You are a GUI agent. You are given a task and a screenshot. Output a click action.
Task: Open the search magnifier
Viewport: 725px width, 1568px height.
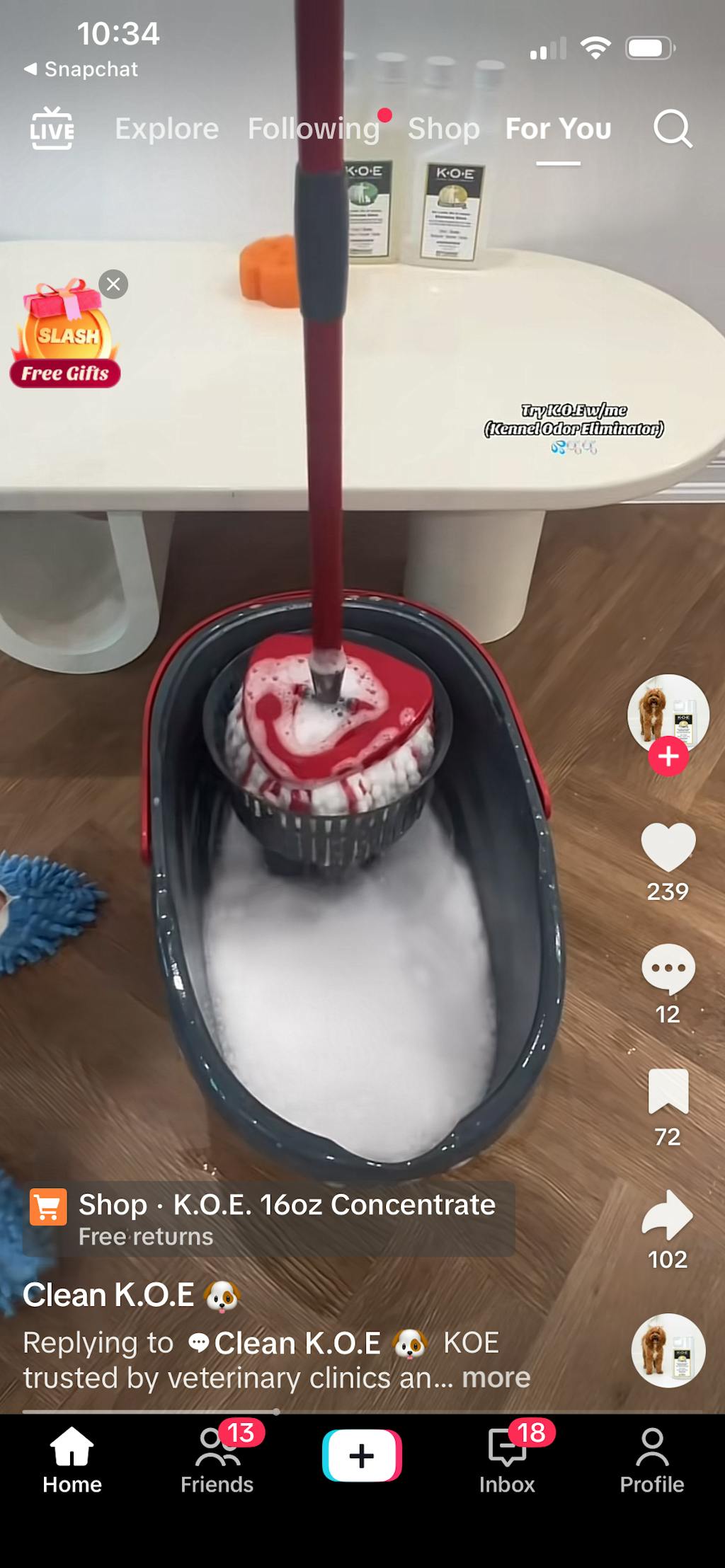(x=671, y=129)
